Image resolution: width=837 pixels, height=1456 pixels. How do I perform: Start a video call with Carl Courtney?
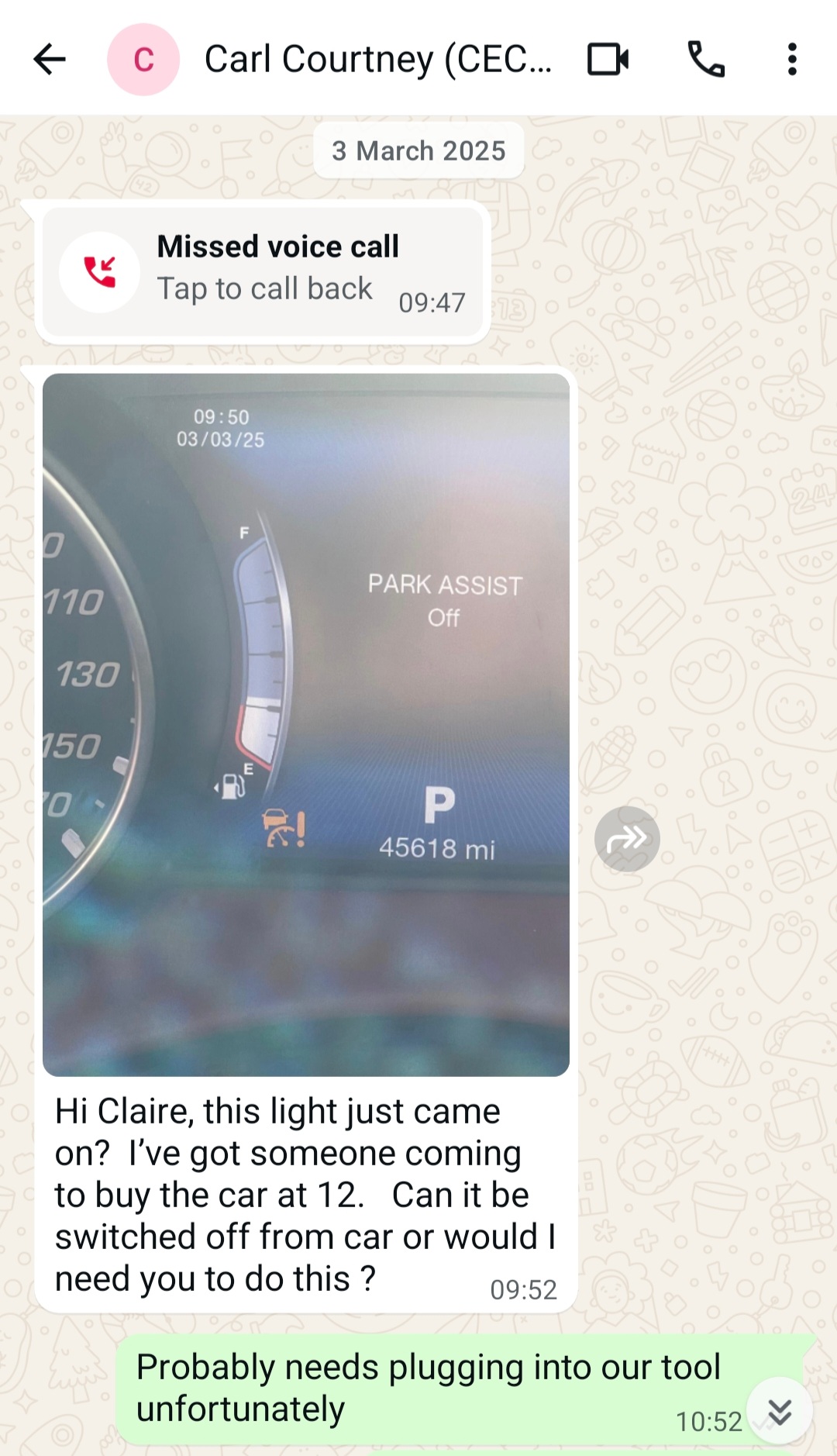click(x=608, y=60)
